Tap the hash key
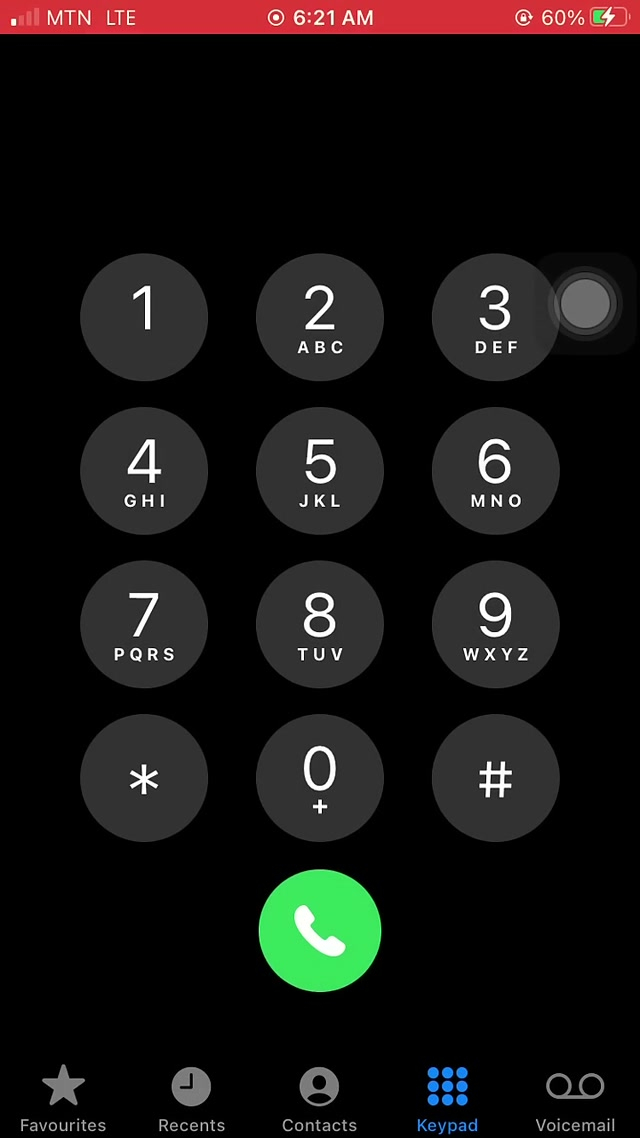 pyautogui.click(x=496, y=778)
